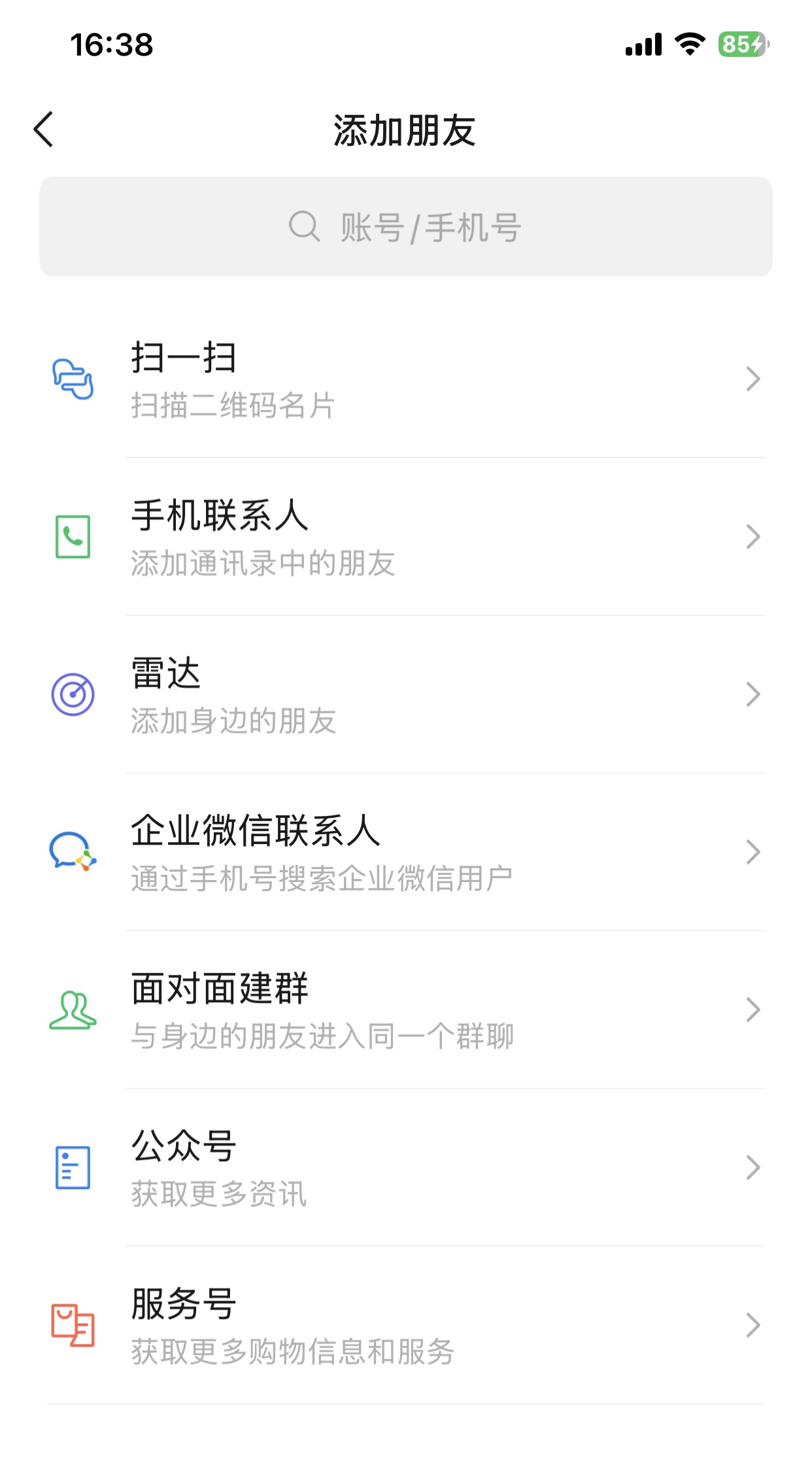Start 面对面建群 group creation
The height and width of the screenshot is (1458, 812).
405,1009
